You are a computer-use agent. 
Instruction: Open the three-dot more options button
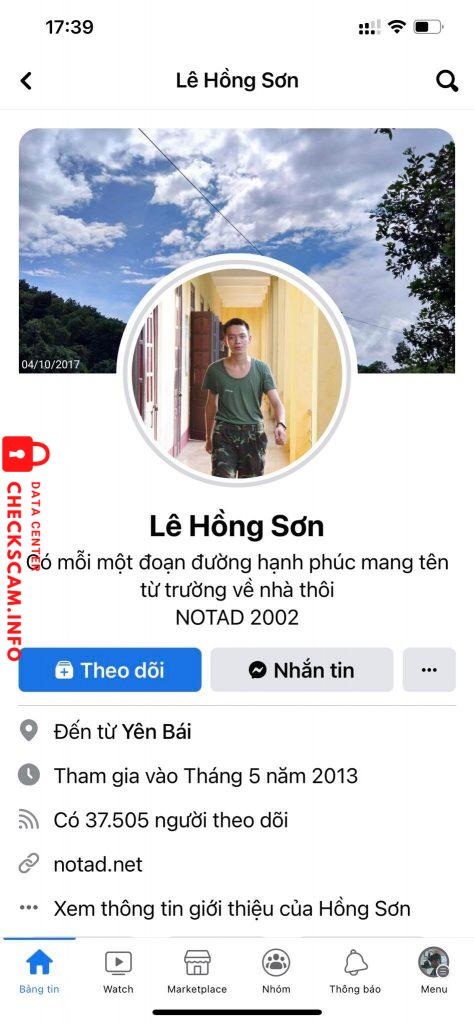pyautogui.click(x=429, y=670)
